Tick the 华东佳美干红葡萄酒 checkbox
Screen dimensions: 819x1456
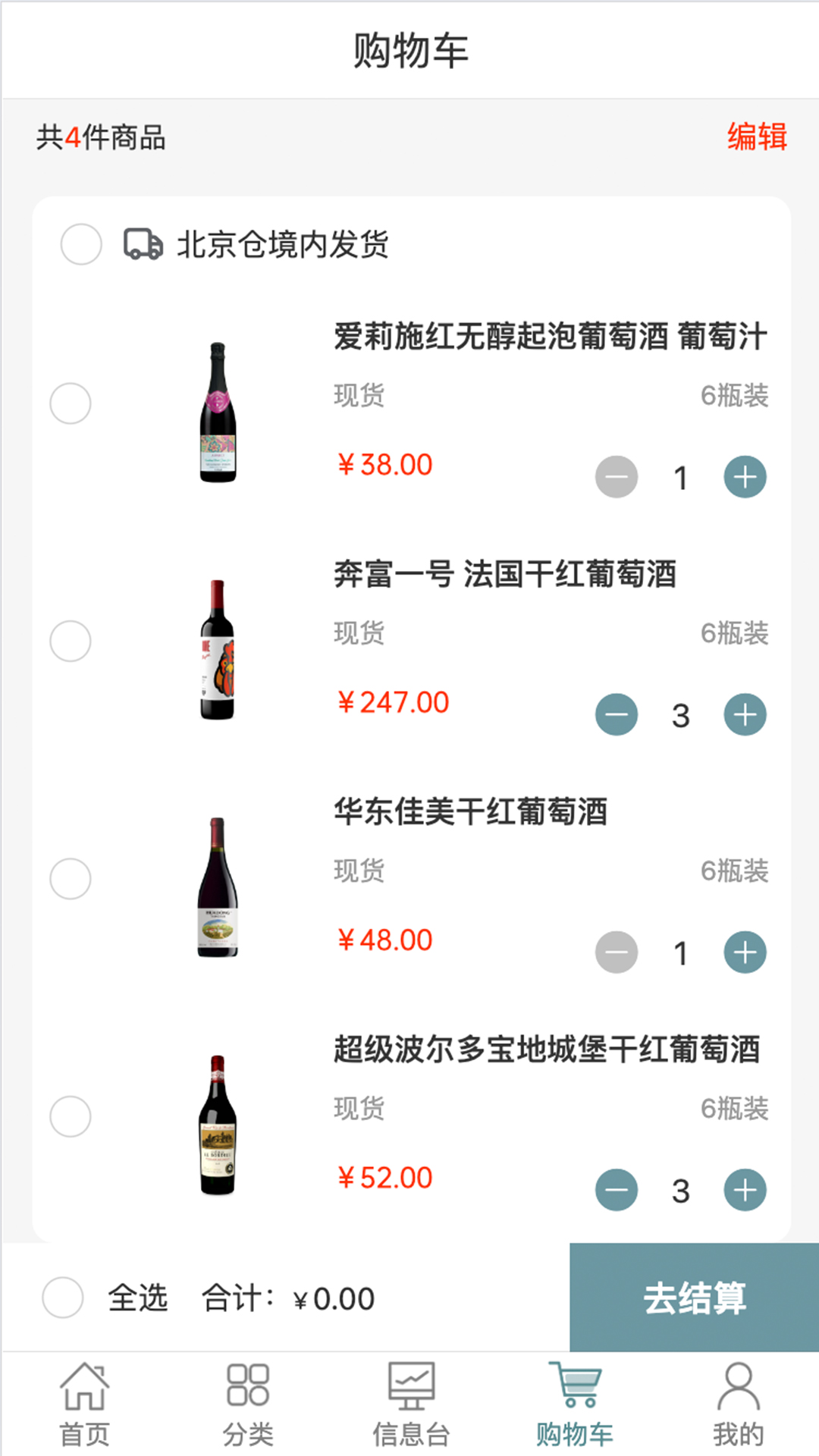click(71, 879)
